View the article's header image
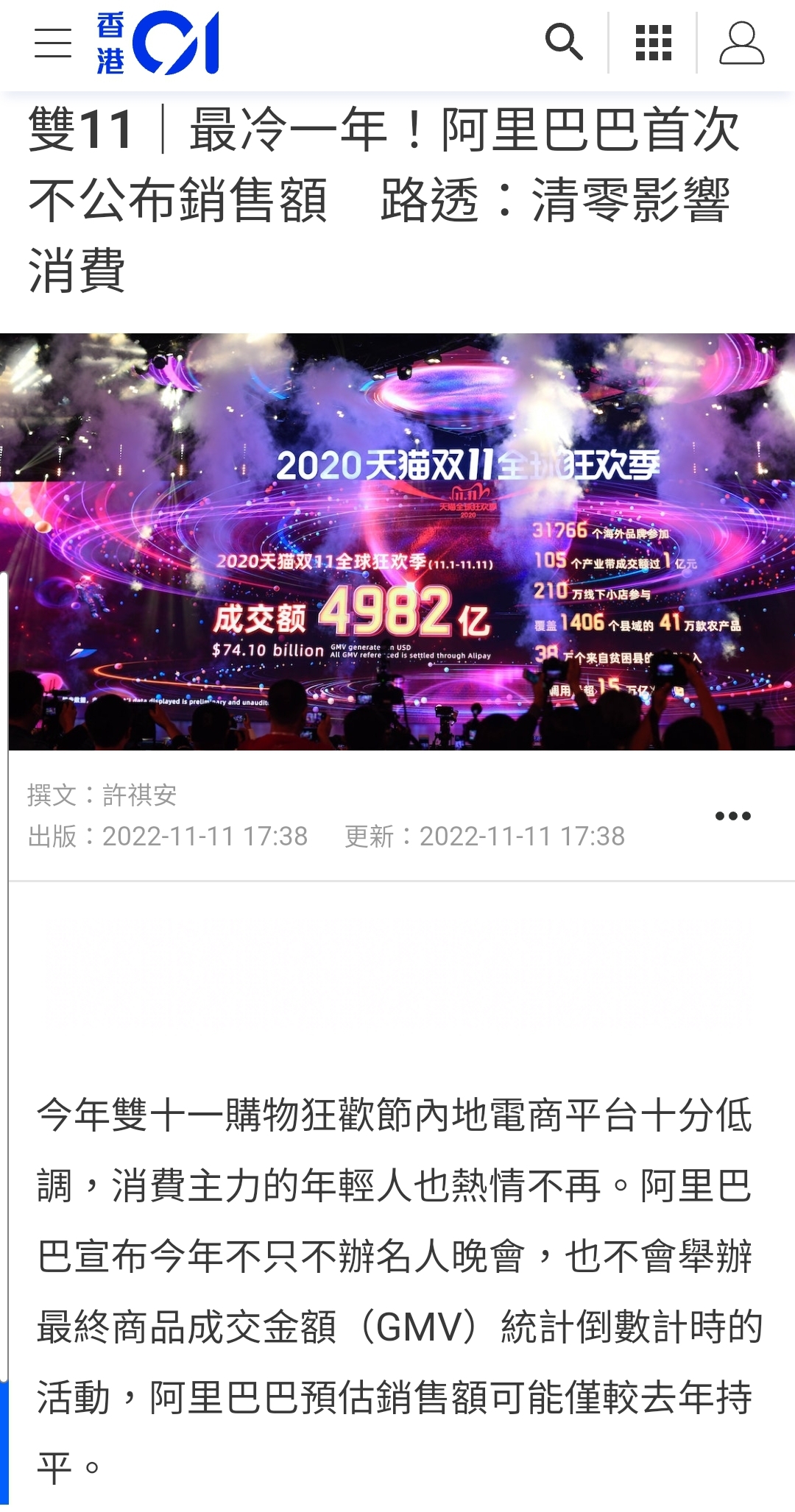 (x=397, y=542)
